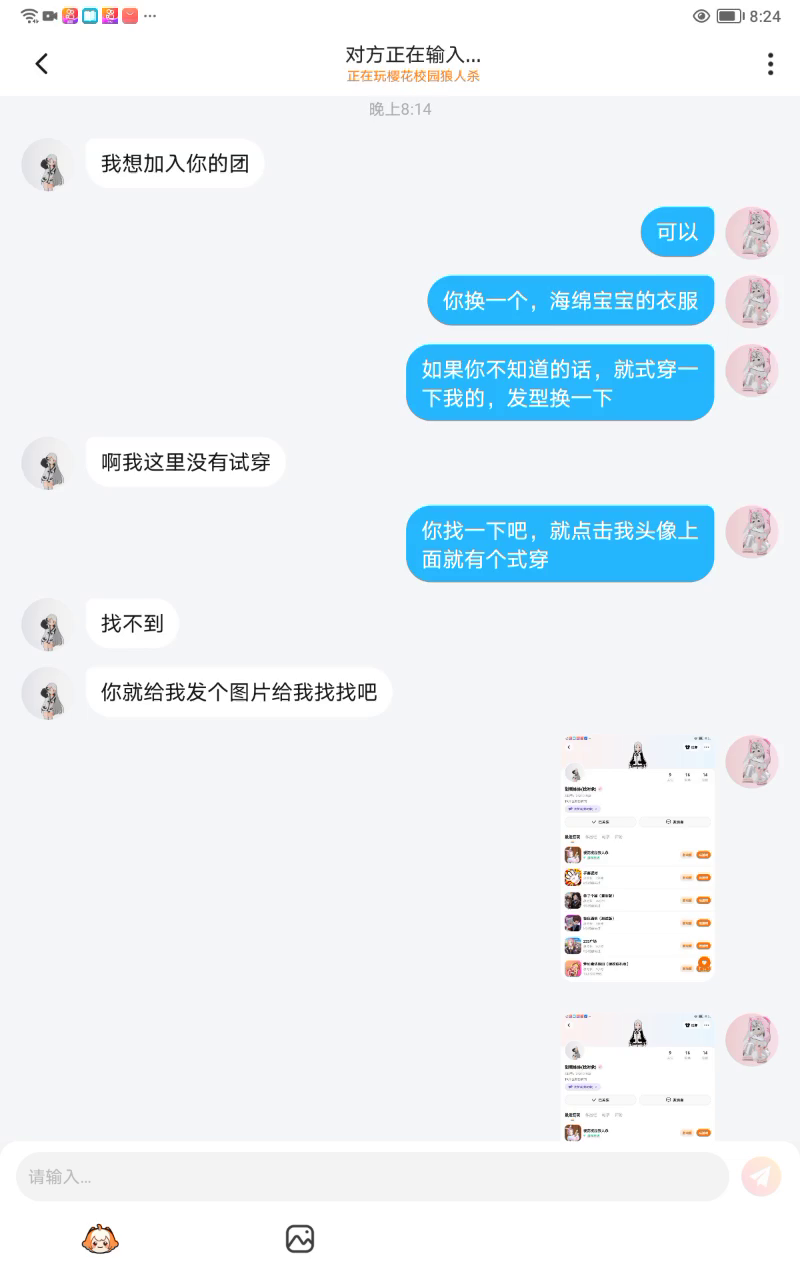Viewport: 800px width, 1280px height.
Task: Tap the 正在玩樱花校园狼人杀 status link
Action: 413,76
